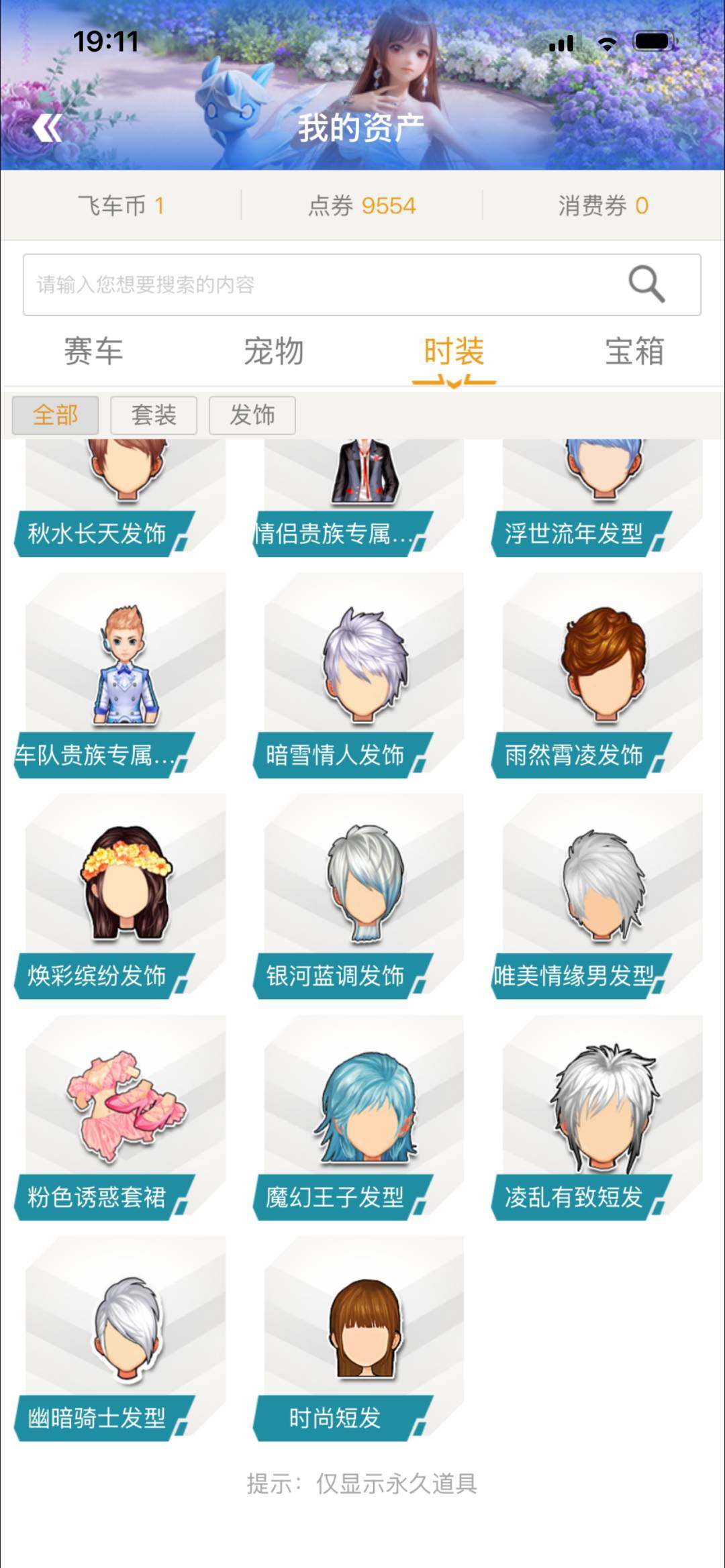Enable the 套装 filter

(x=153, y=415)
